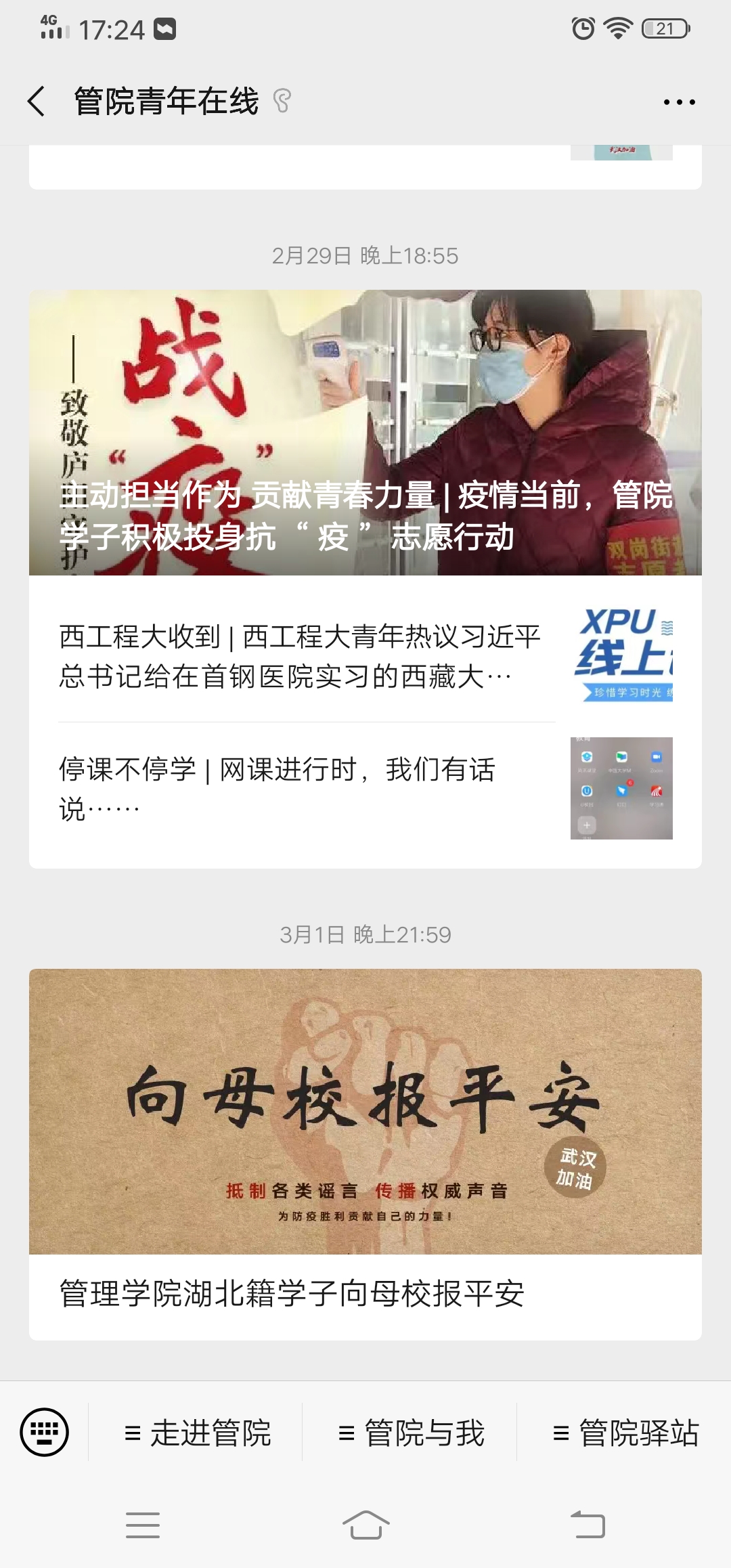This screenshot has width=731, height=1568.
Task: Expand the 管院驿站 menu
Action: [x=625, y=1433]
